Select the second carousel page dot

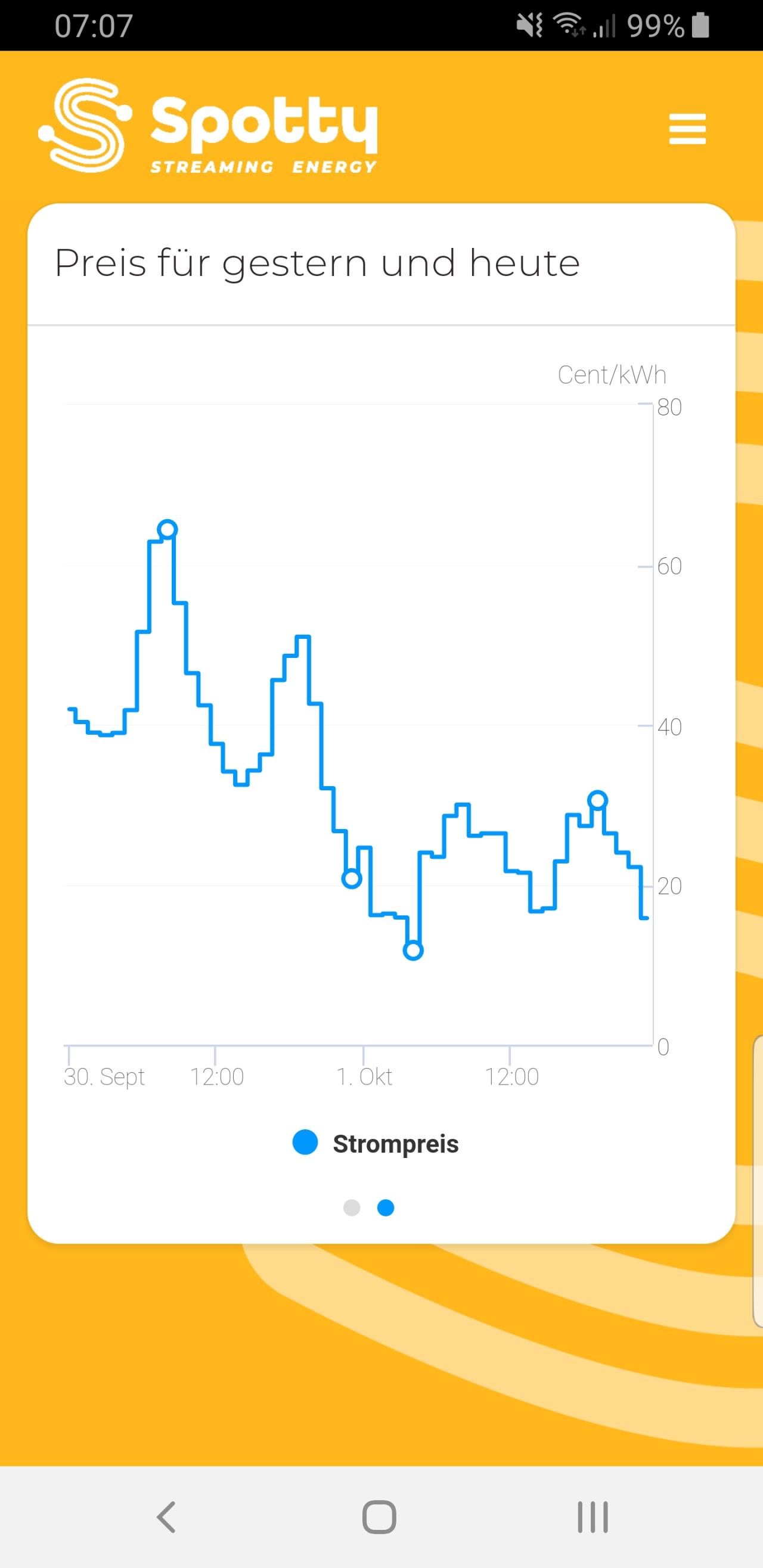(x=386, y=1207)
